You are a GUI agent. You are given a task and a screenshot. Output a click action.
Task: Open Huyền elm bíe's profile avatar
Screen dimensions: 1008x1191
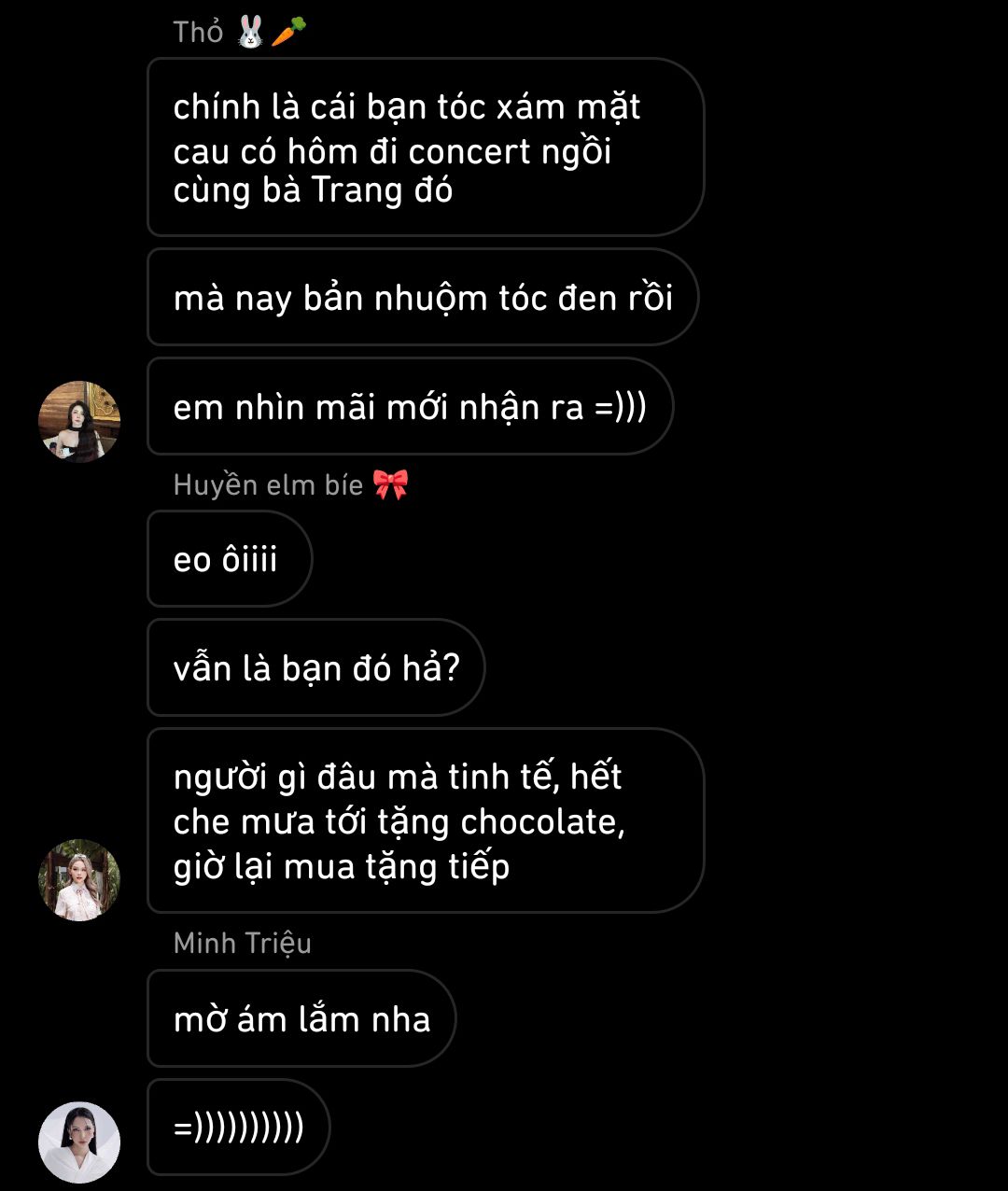pos(79,880)
